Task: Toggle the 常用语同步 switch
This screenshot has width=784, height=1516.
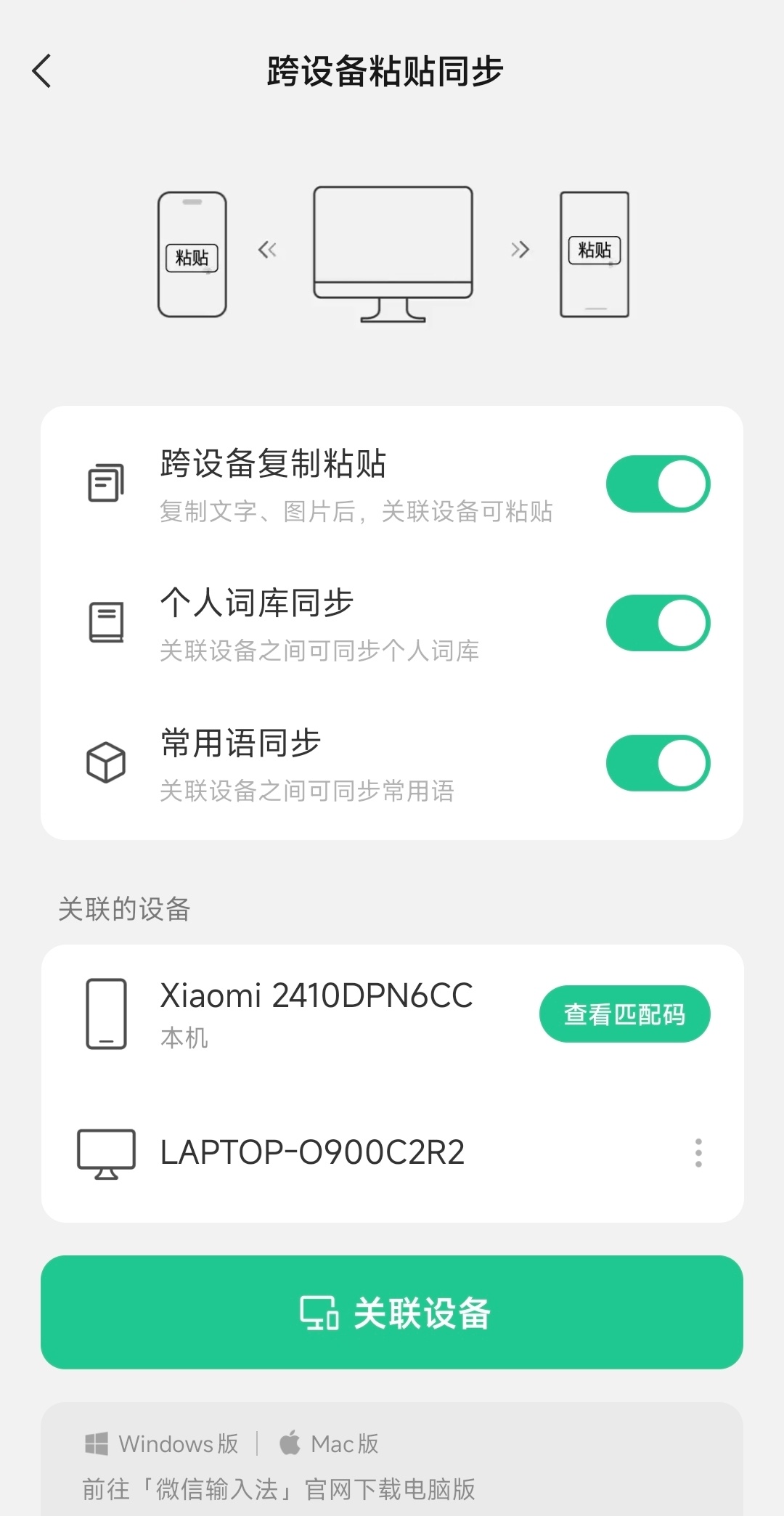Action: click(658, 763)
